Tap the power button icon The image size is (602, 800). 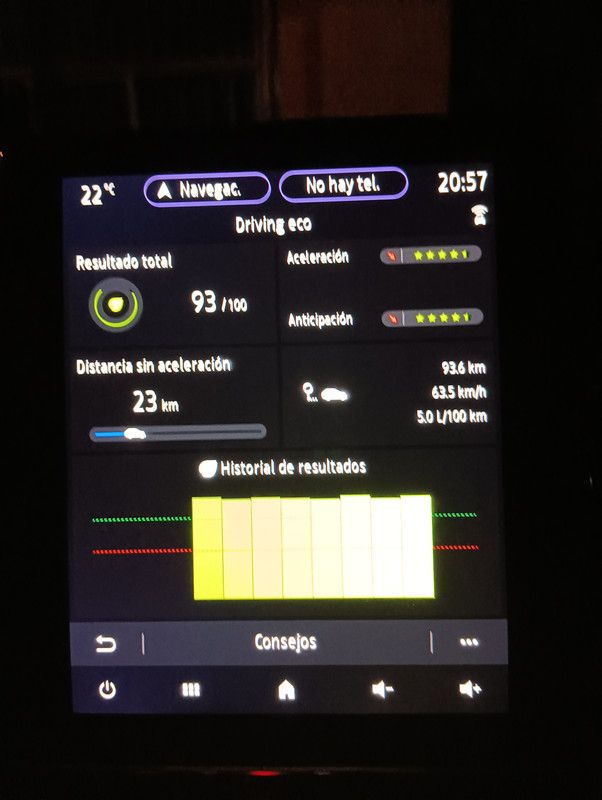tap(107, 690)
